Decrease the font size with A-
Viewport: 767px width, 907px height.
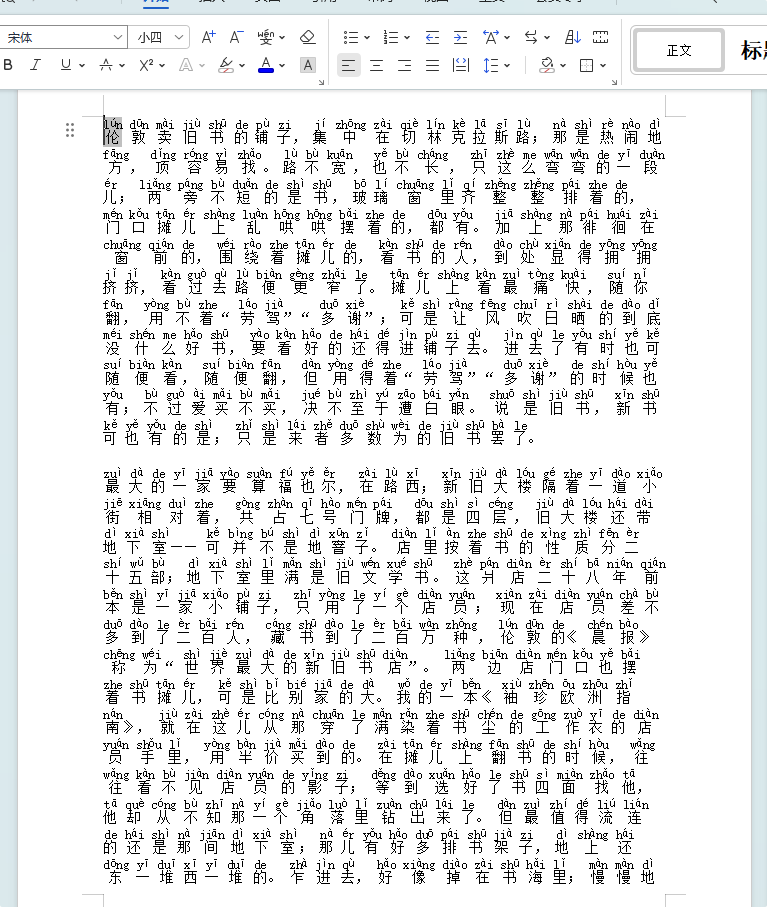[x=236, y=37]
